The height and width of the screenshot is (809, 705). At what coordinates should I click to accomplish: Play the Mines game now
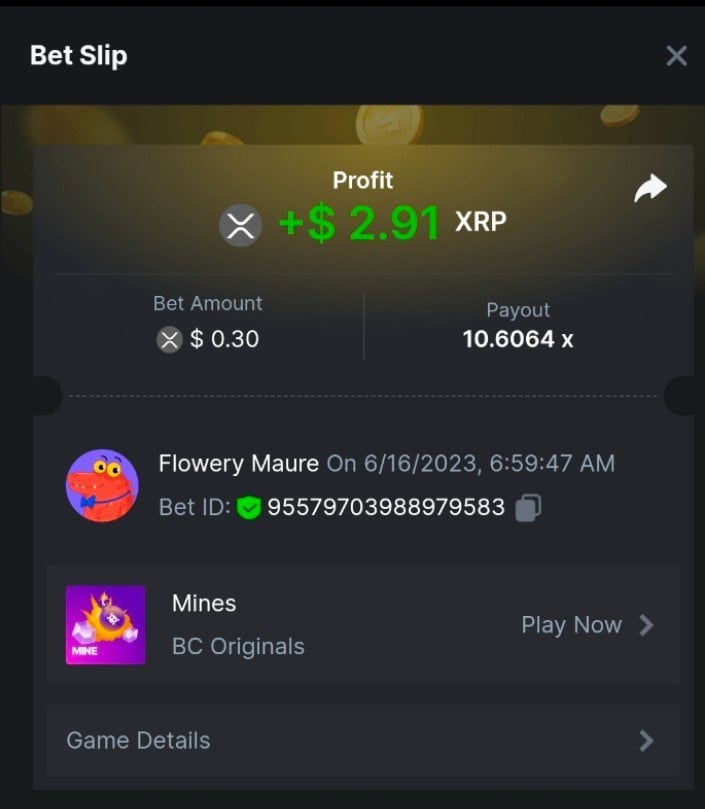587,625
